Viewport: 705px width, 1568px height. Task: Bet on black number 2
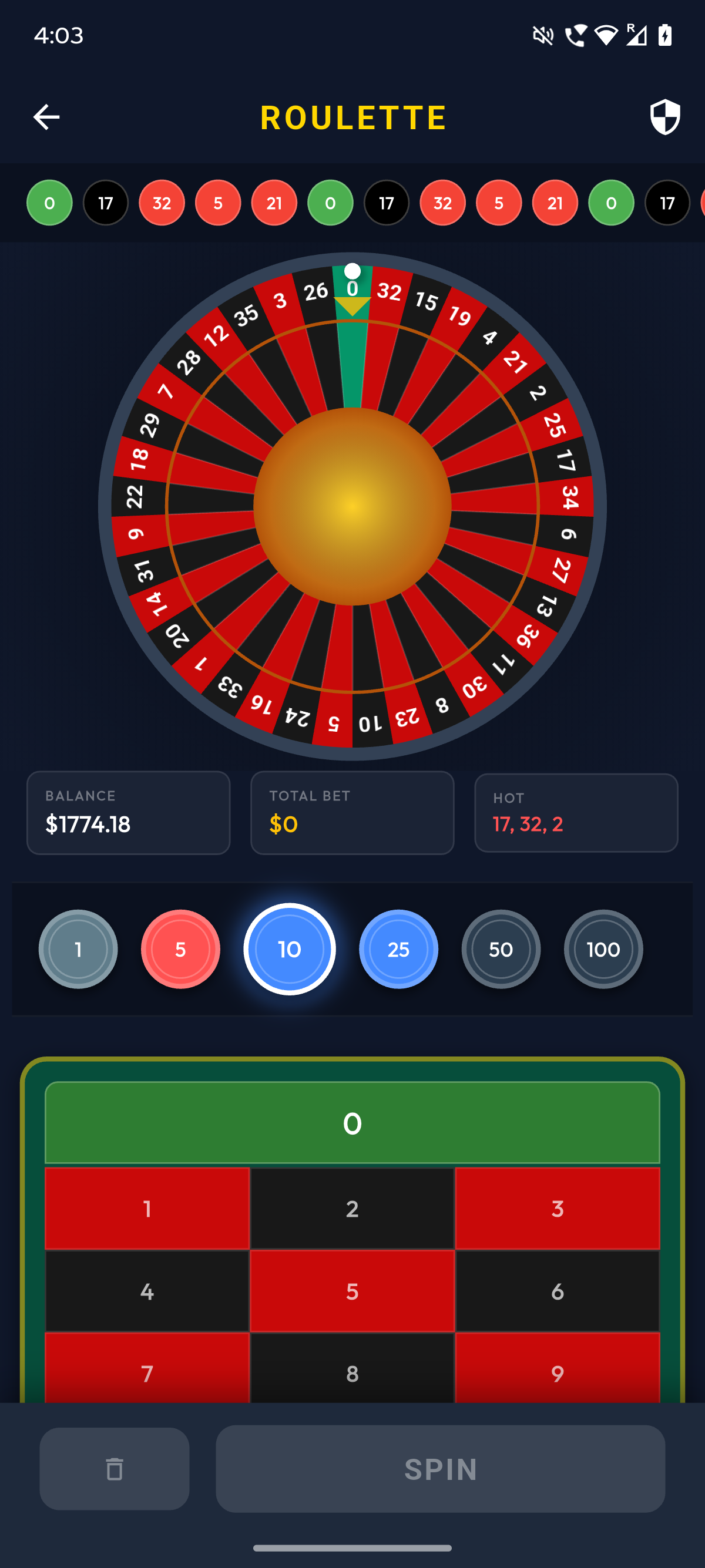coord(352,1209)
